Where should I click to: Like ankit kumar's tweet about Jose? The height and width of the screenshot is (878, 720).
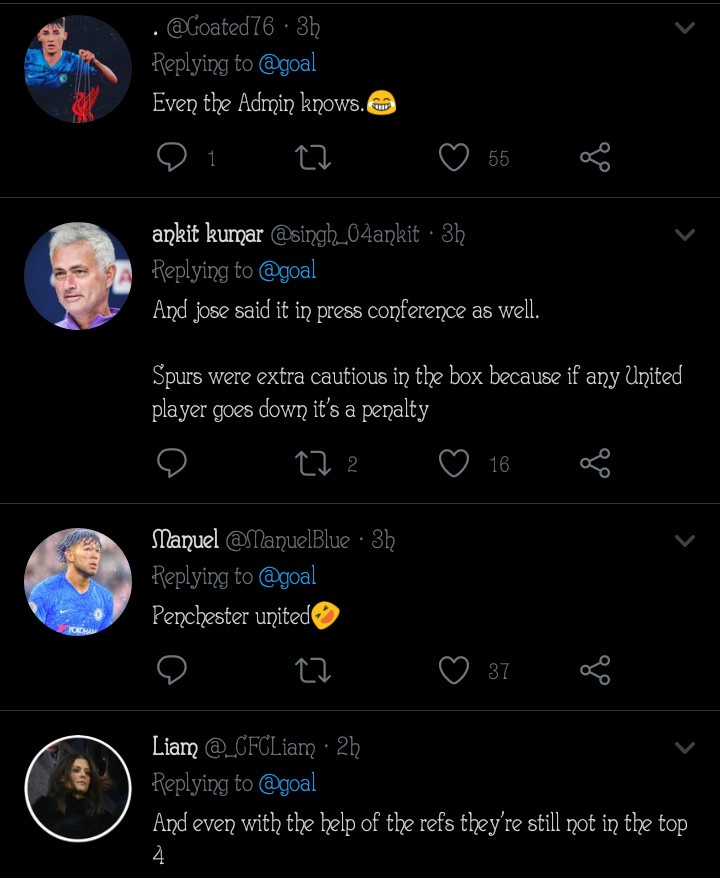tap(455, 463)
